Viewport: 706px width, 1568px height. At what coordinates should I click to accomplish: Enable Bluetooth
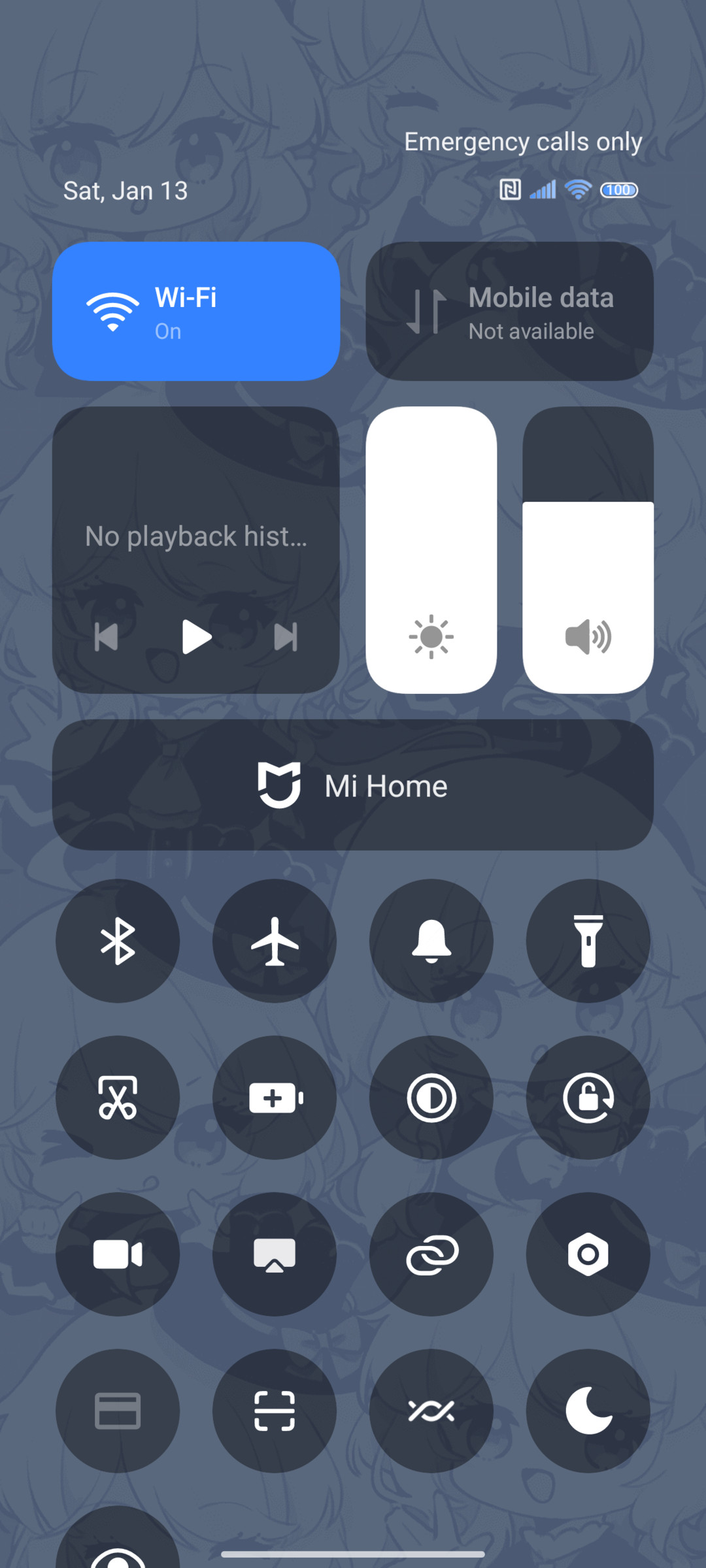(118, 941)
